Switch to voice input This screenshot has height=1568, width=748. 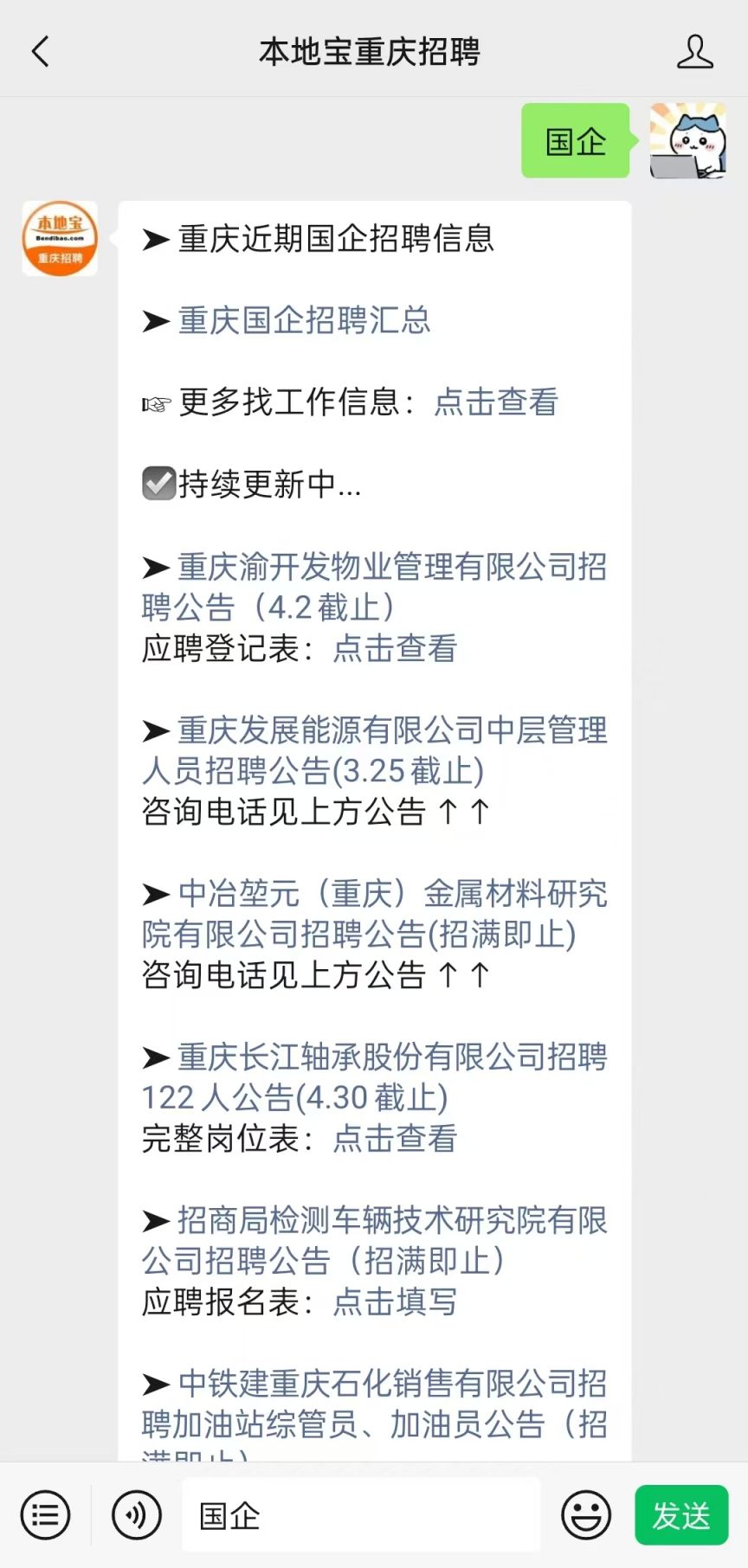pos(137,1515)
